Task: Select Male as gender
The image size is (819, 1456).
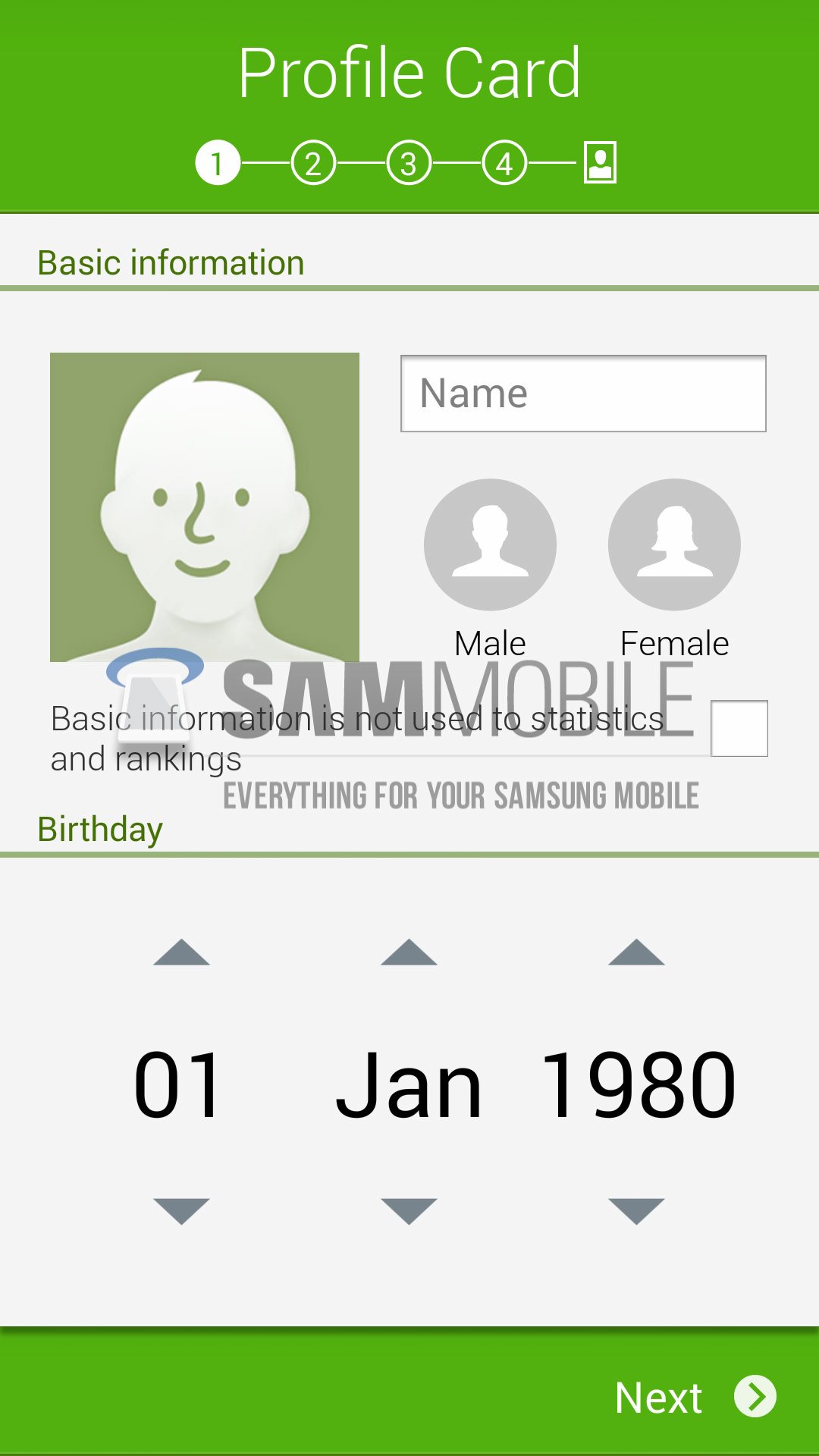Action: (490, 544)
